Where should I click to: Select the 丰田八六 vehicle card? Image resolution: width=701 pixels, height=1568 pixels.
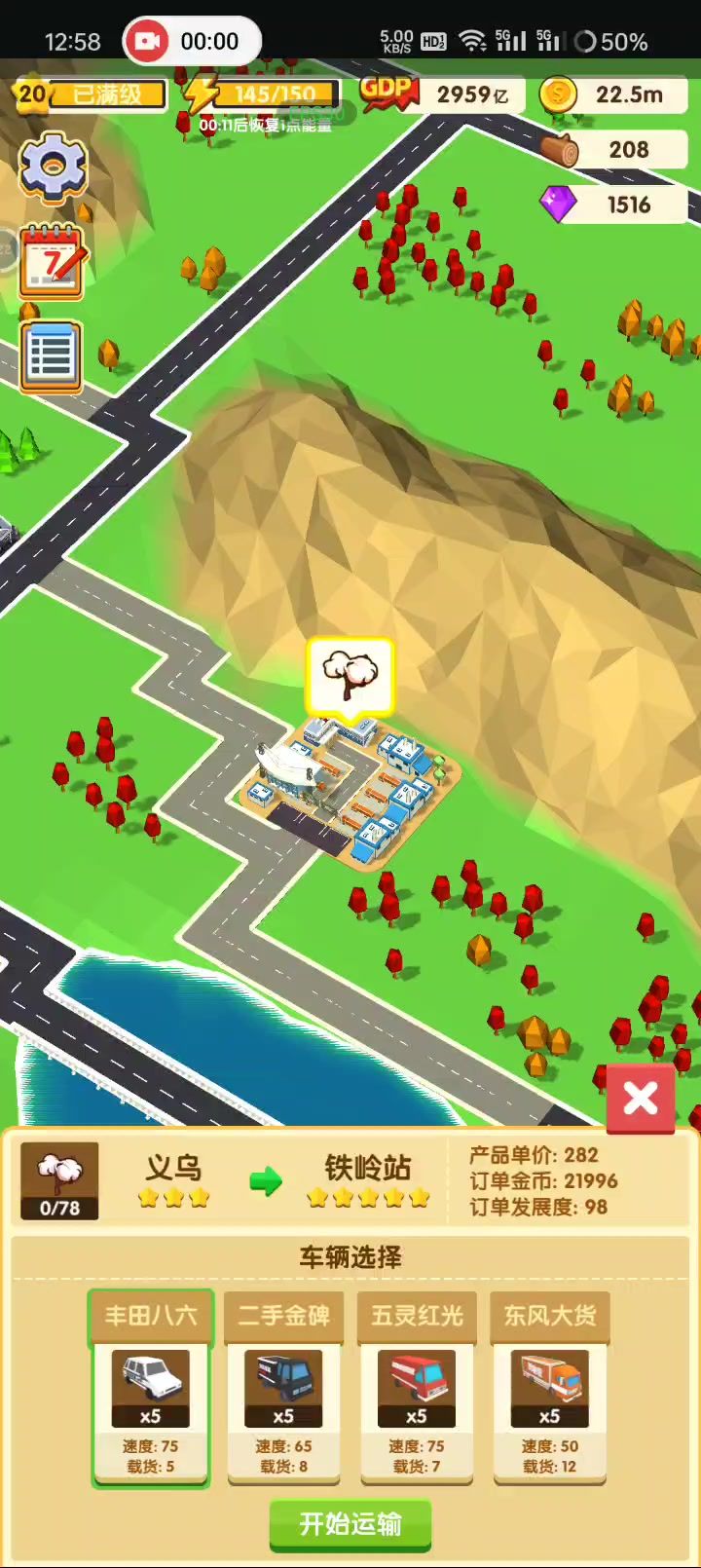pyautogui.click(x=151, y=1388)
